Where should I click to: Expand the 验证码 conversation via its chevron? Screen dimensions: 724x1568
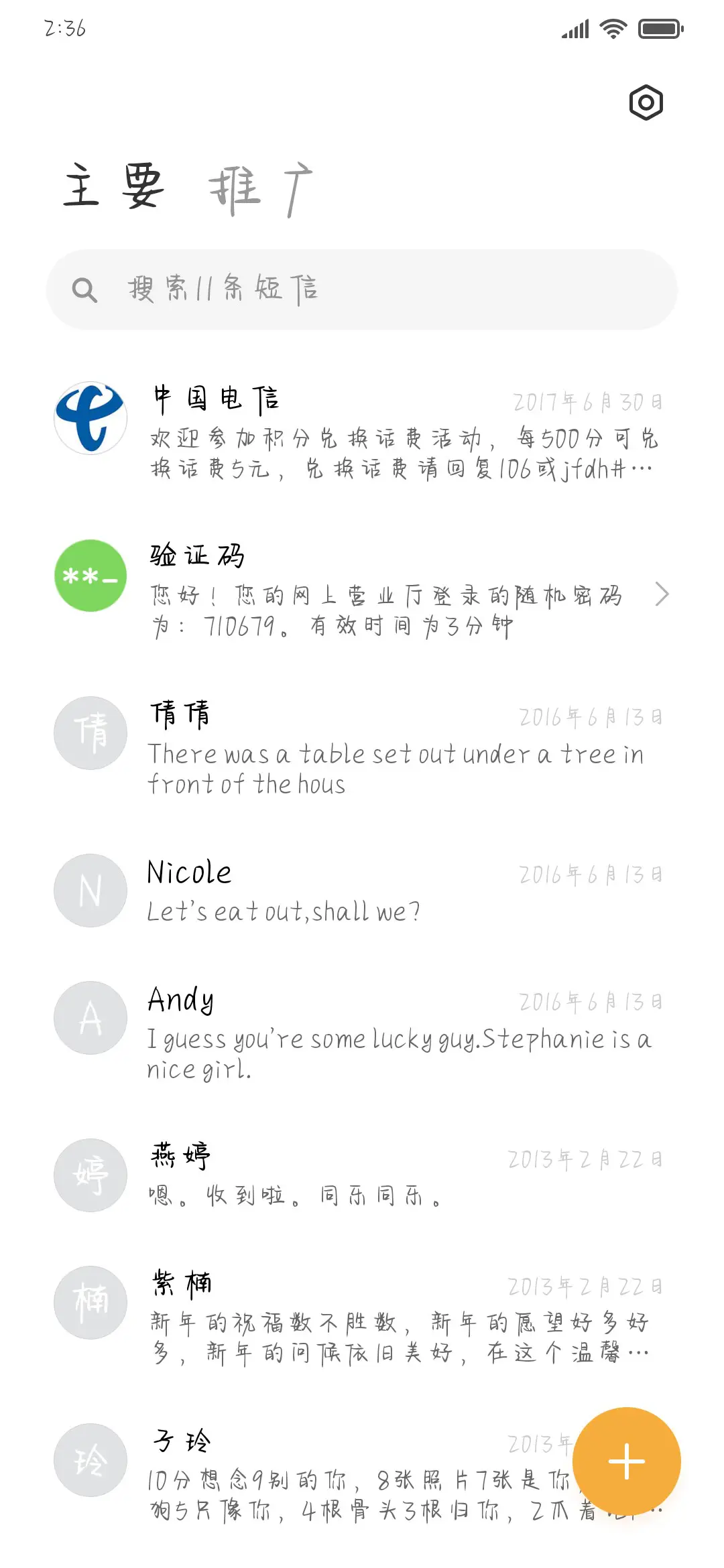[x=663, y=594]
